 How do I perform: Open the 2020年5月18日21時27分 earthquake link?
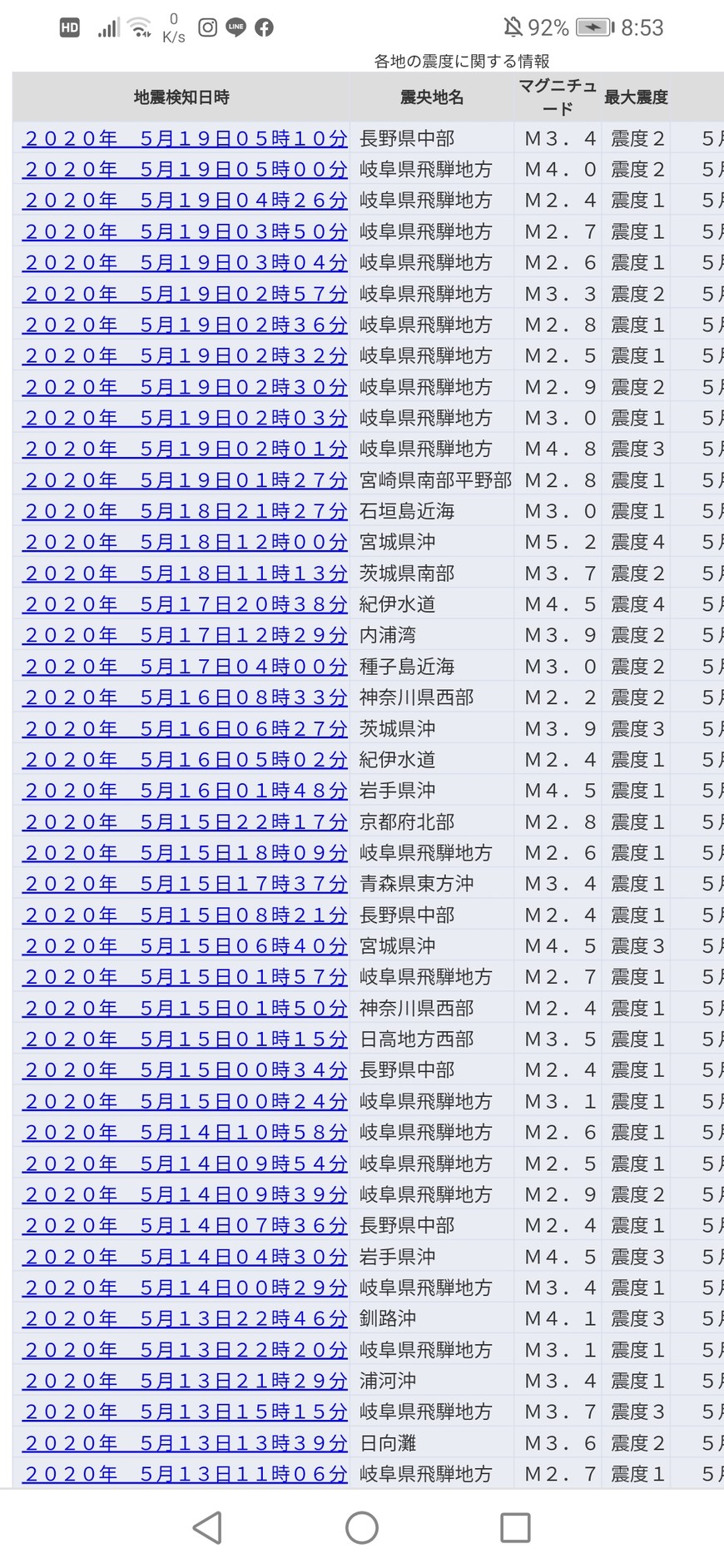pyautogui.click(x=186, y=511)
